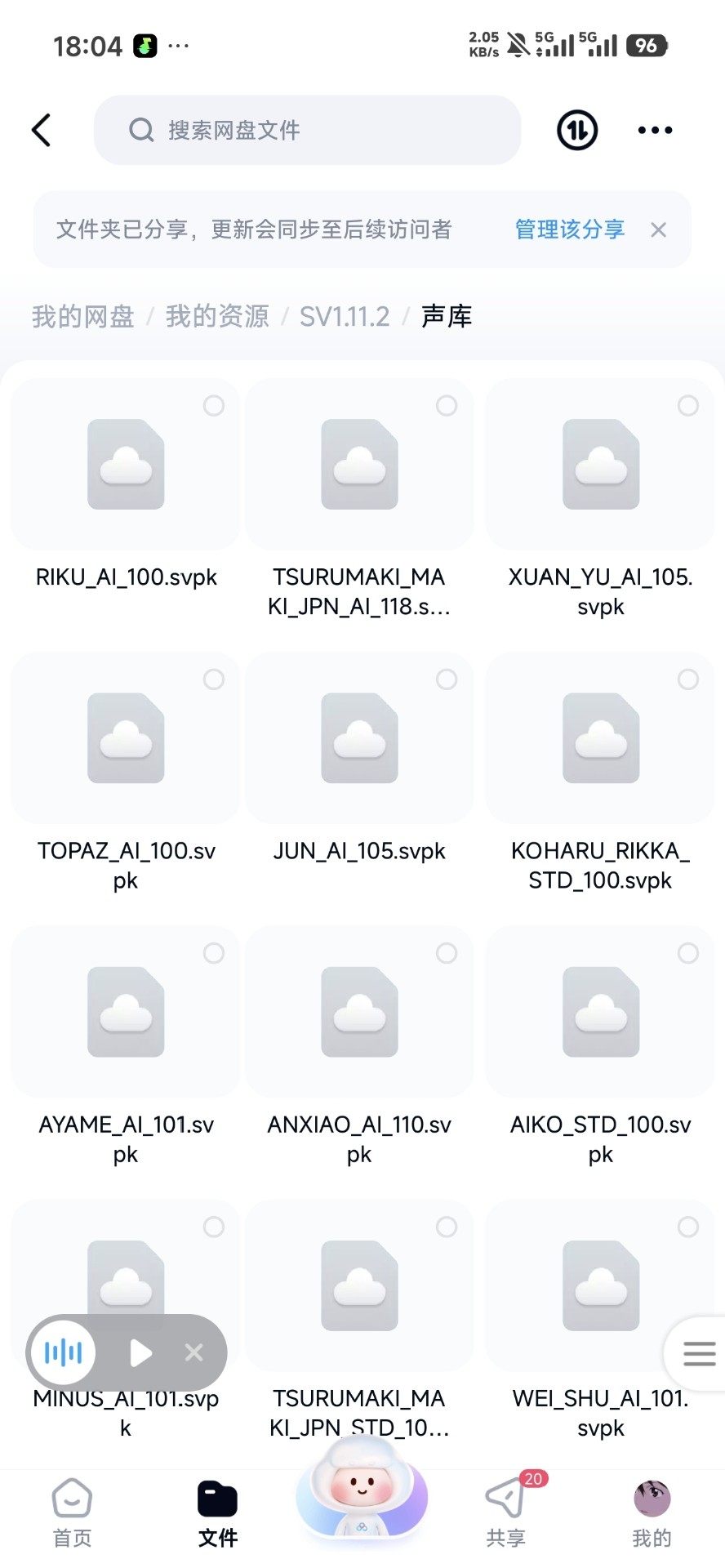The height and width of the screenshot is (1568, 725).
Task: Jump to the SV1.11.2 folder breadcrumb
Action: [x=344, y=316]
